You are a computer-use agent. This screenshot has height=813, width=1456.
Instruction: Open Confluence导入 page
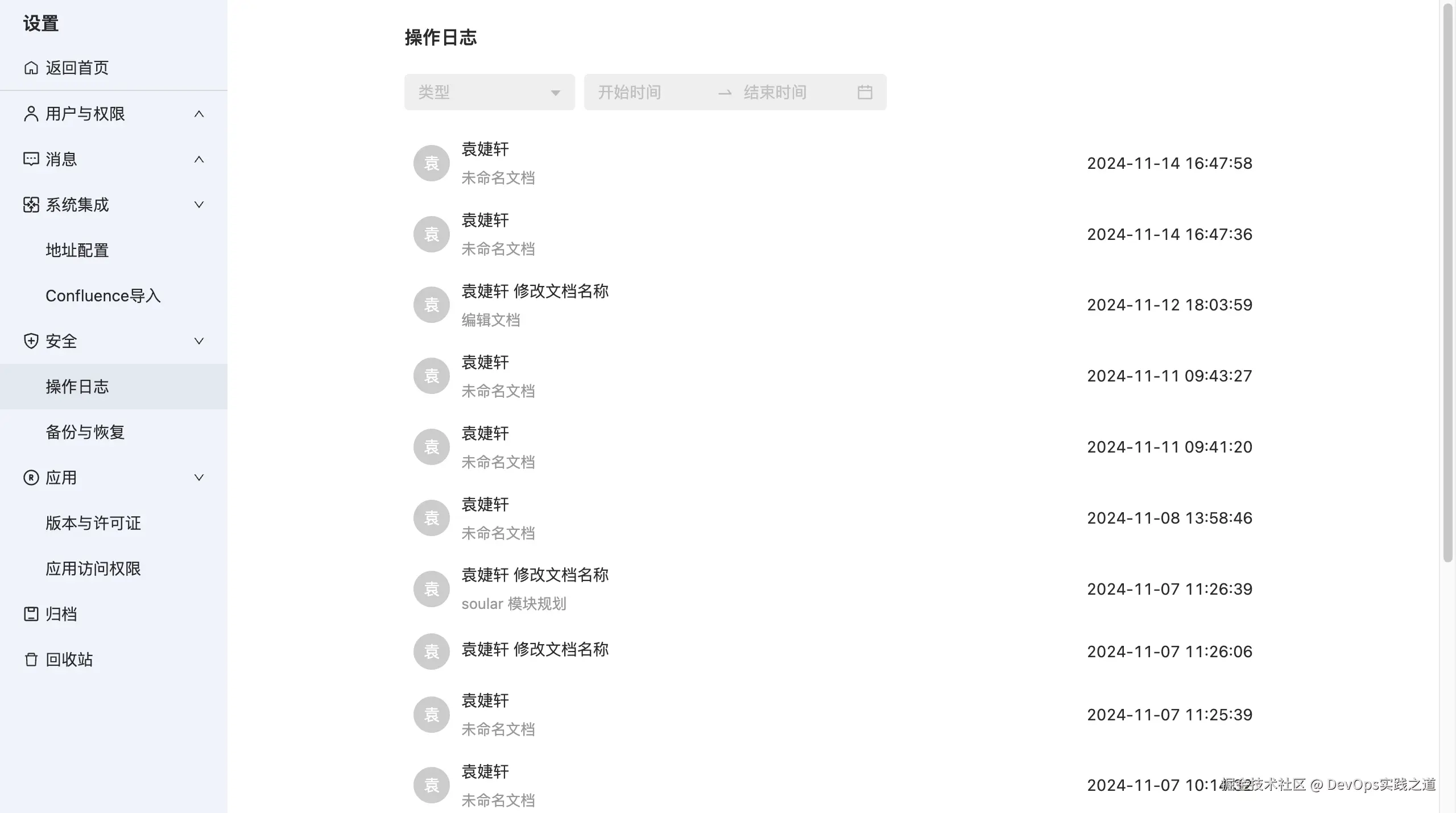tap(103, 296)
